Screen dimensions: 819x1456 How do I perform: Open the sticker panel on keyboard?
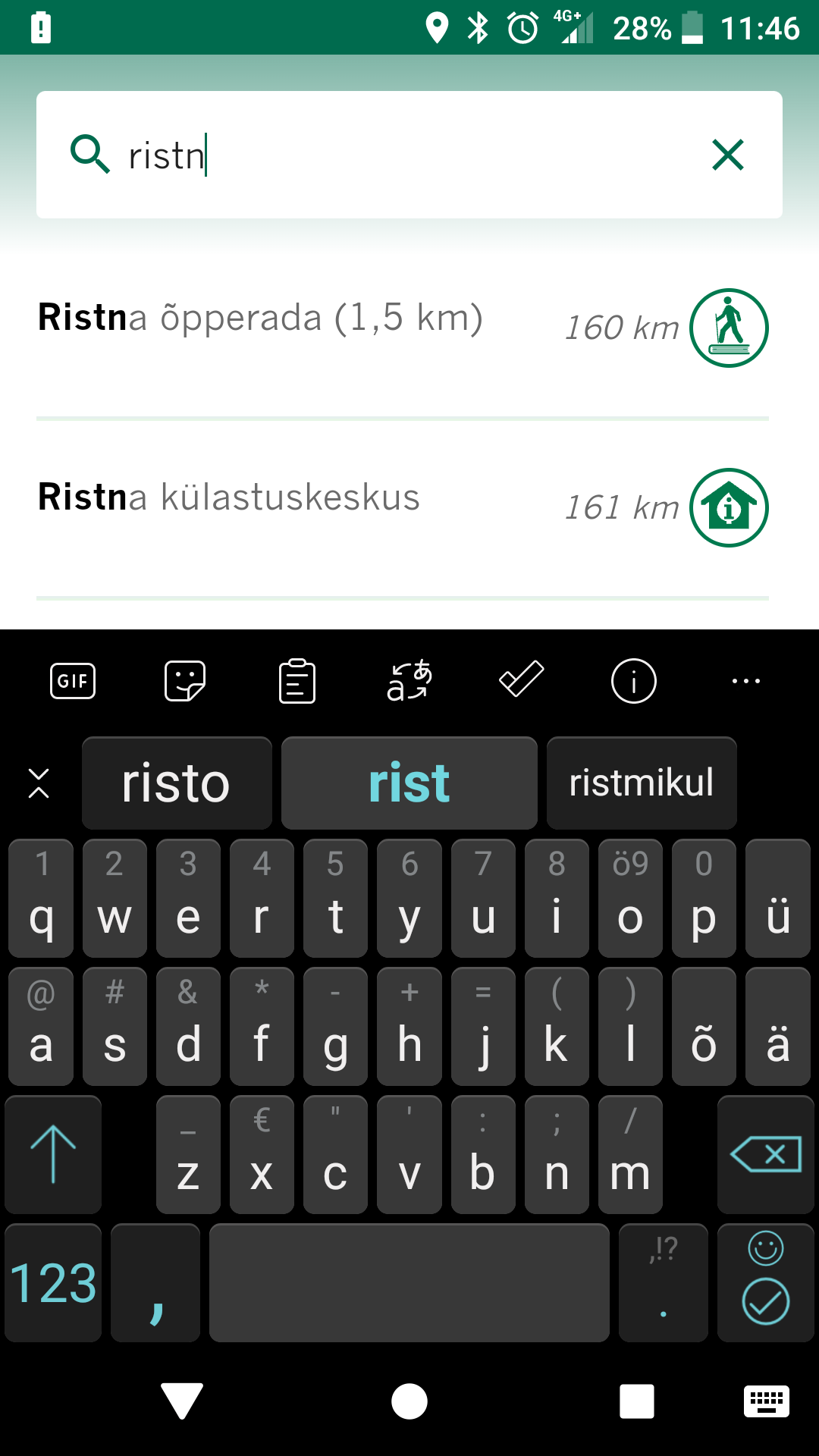[x=185, y=681]
